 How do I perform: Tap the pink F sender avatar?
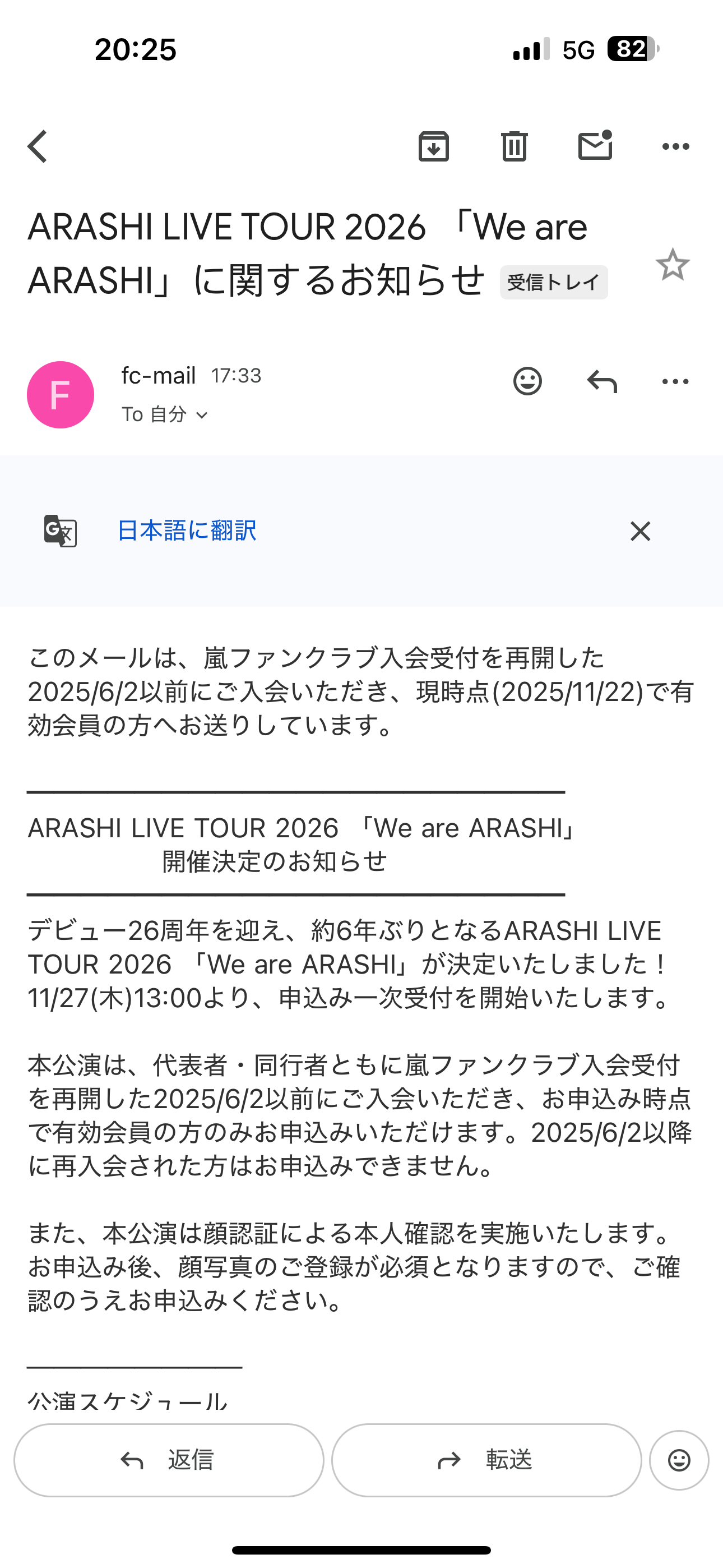coord(61,393)
